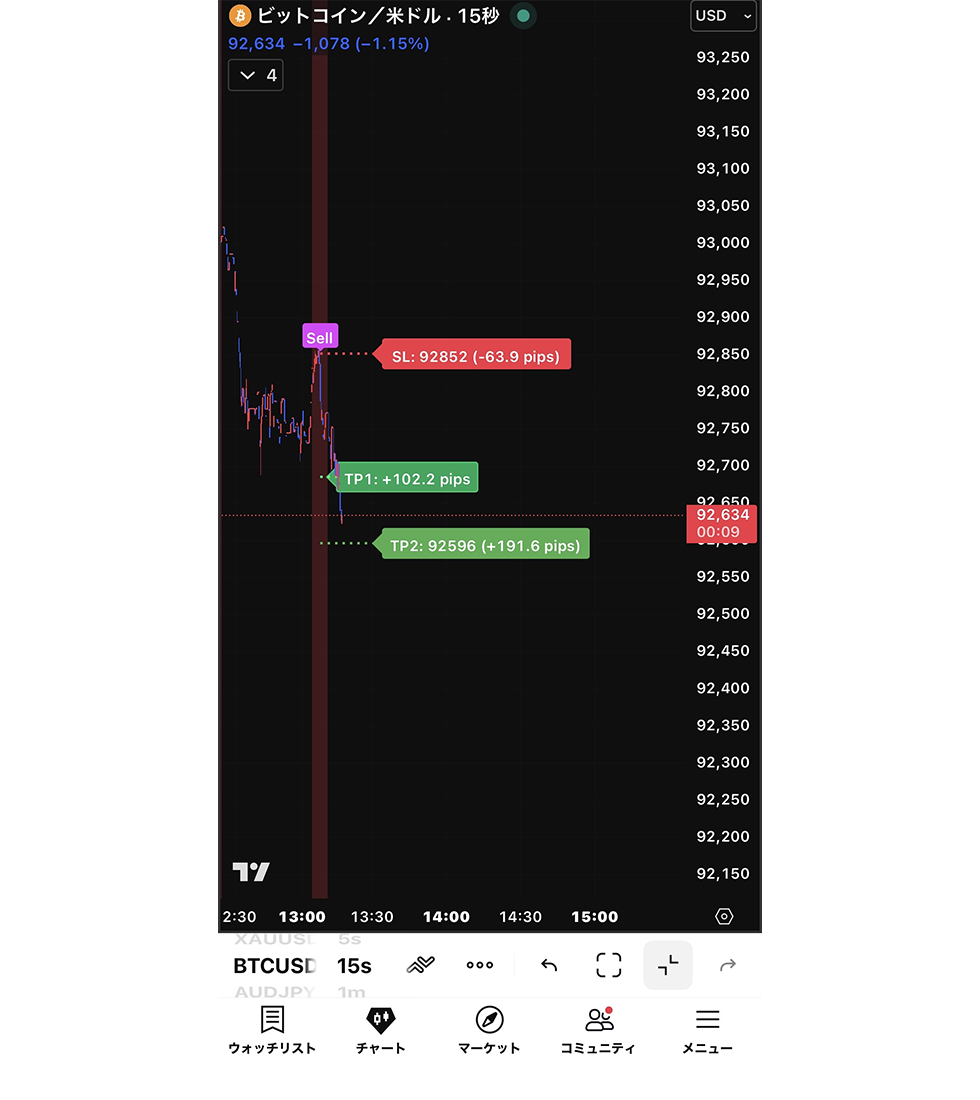Expand the collapsed indicators legend
This screenshot has height=1100, width=980.
click(x=256, y=75)
